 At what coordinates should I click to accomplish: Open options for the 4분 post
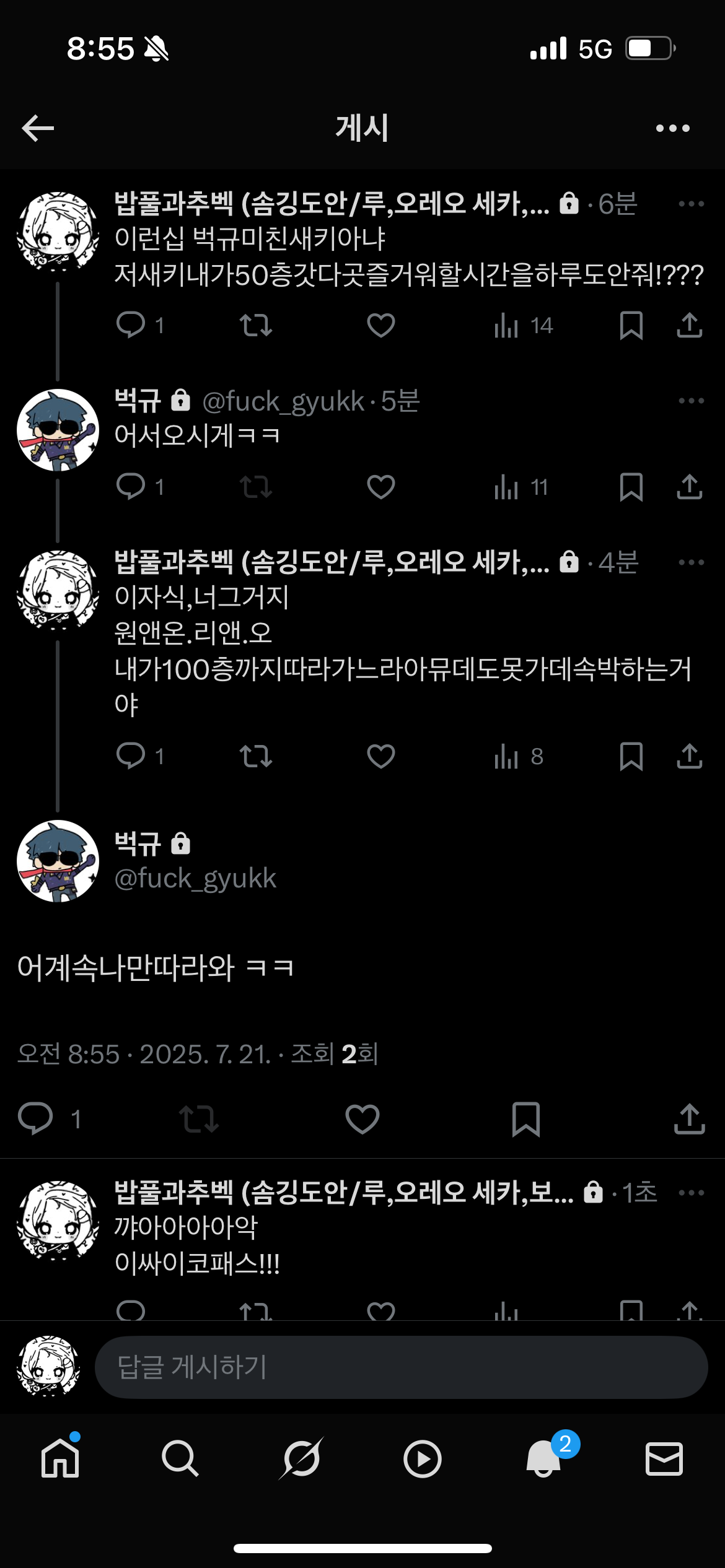coord(691,562)
